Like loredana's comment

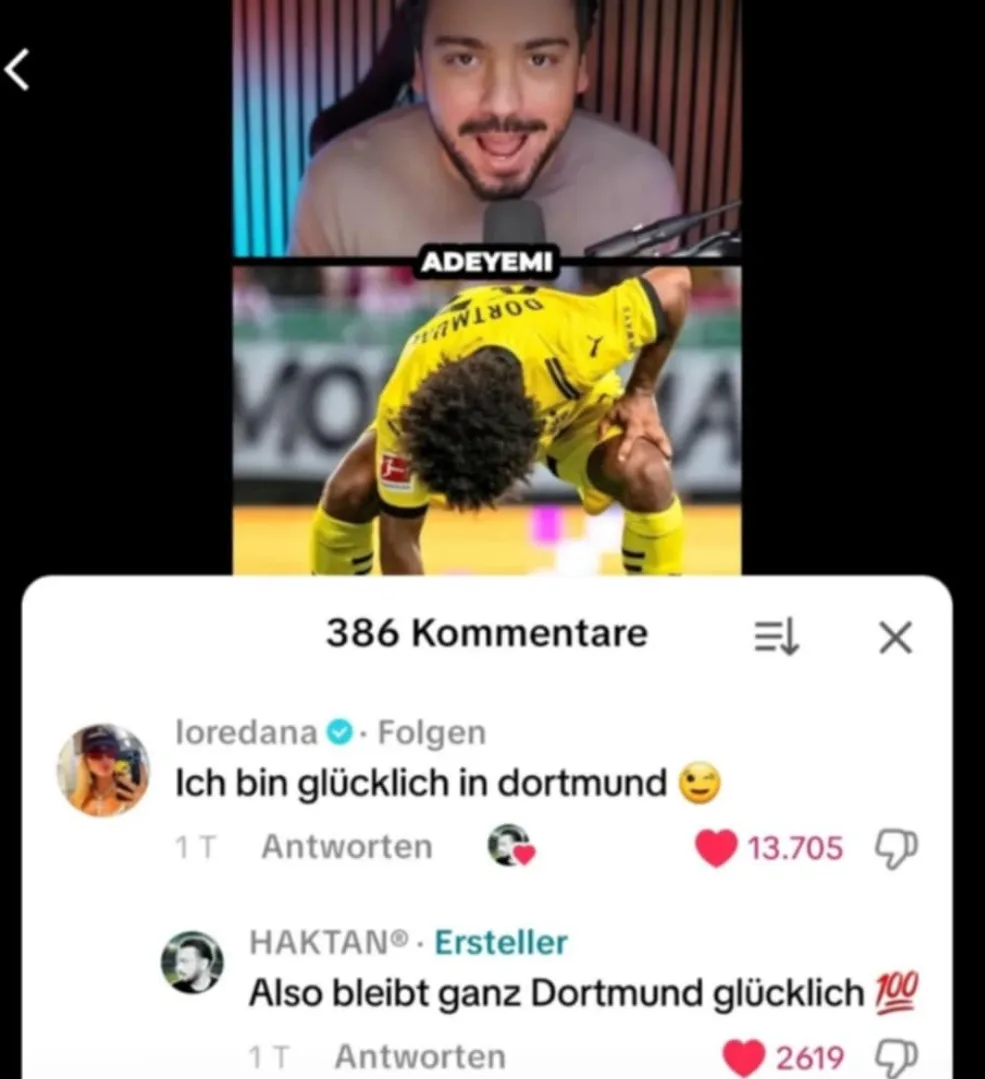715,849
